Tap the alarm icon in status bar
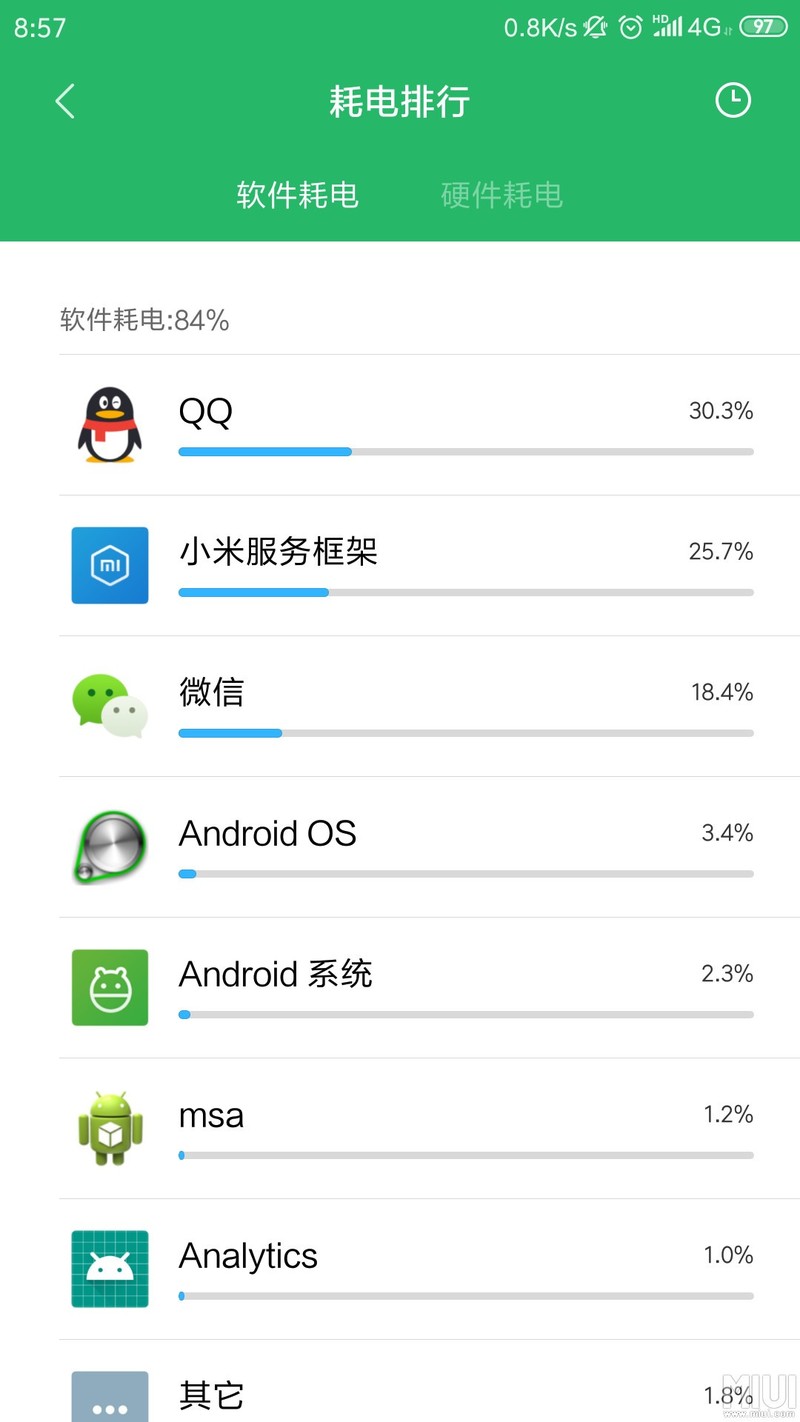 [x=630, y=27]
